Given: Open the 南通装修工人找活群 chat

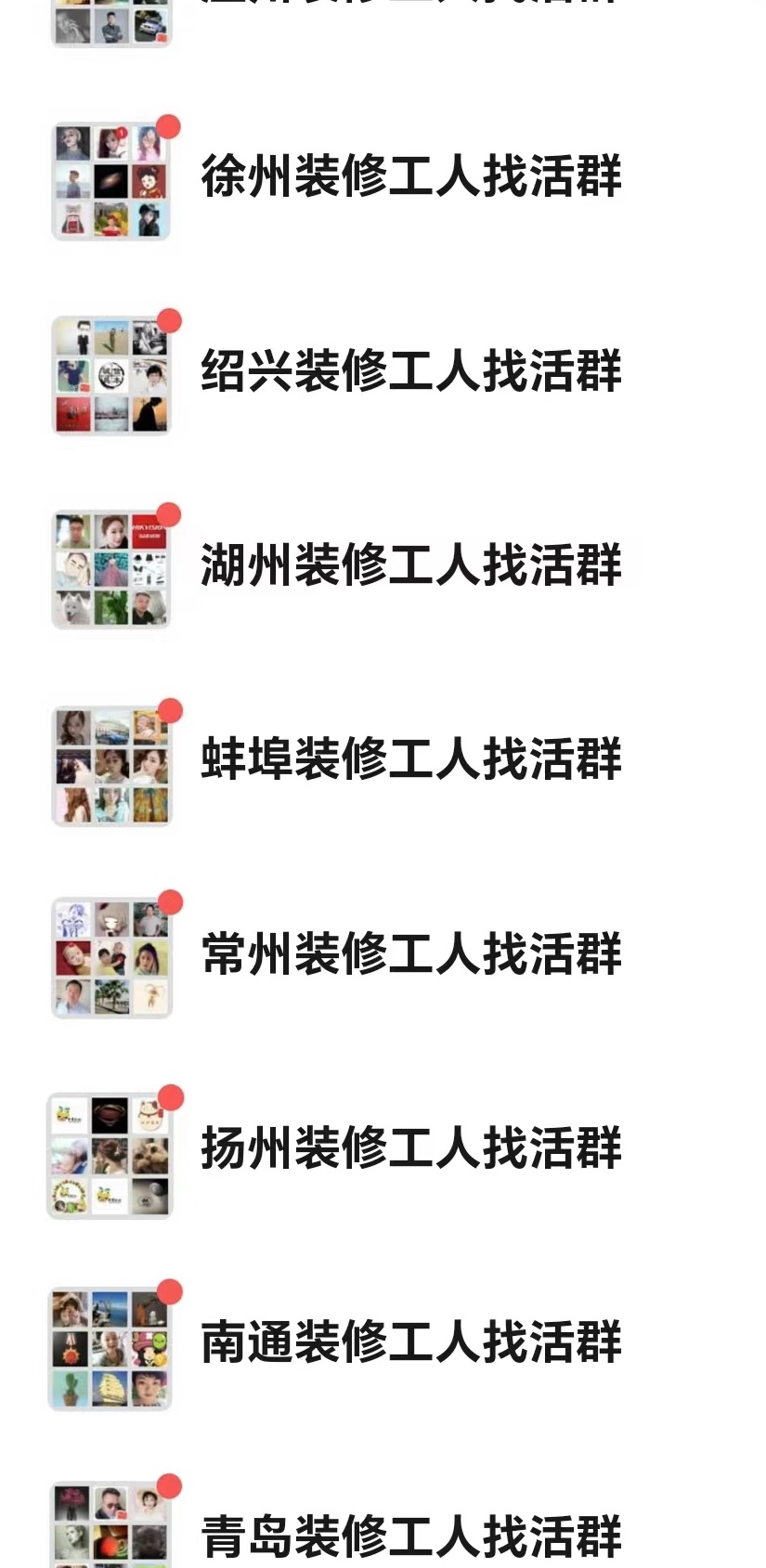Looking at the screenshot, I should pos(410,1343).
